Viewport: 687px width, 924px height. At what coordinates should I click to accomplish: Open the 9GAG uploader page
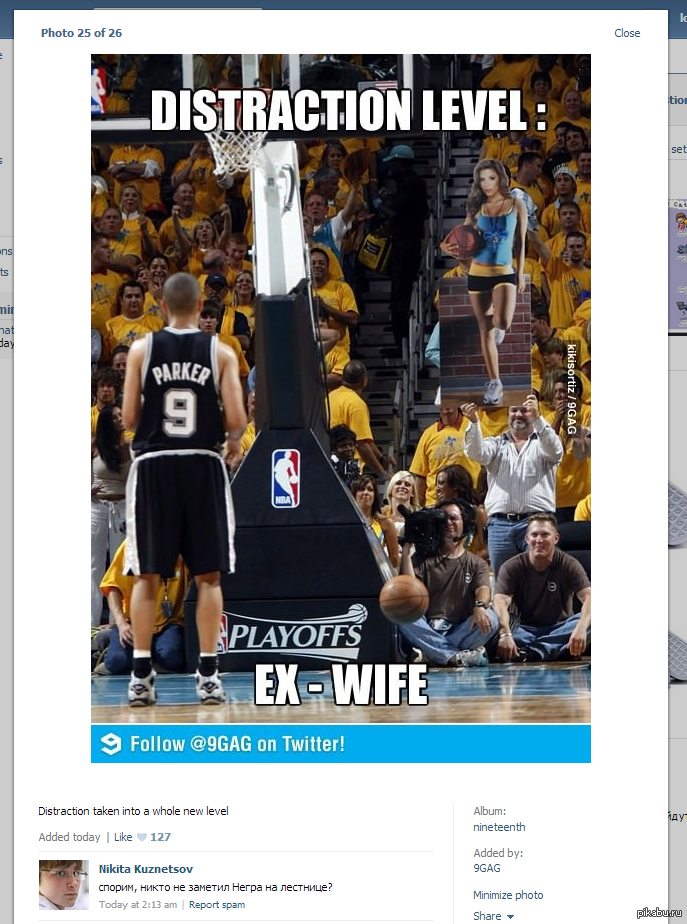(x=487, y=868)
